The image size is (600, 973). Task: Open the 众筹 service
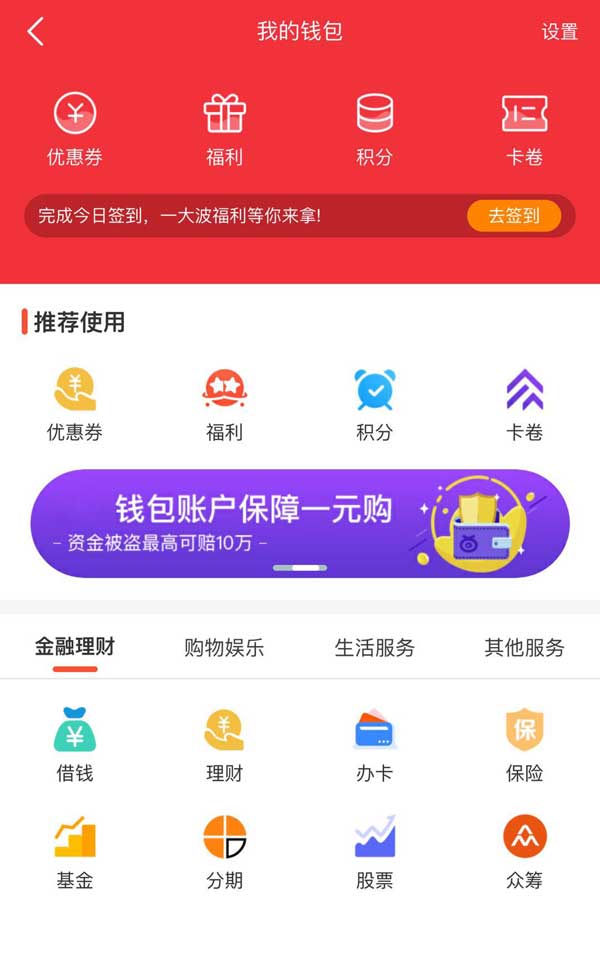click(x=524, y=852)
